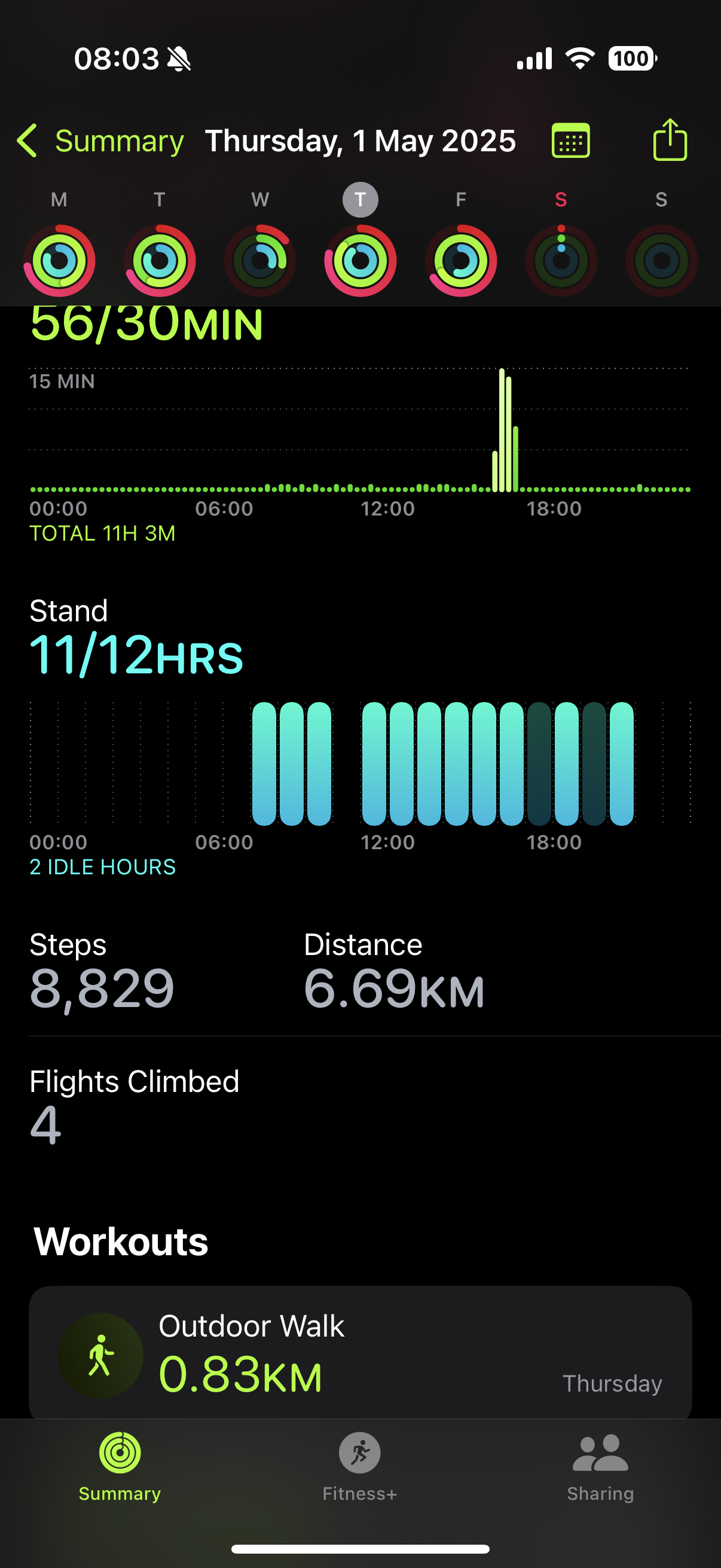Go back to Summary

tap(100, 141)
